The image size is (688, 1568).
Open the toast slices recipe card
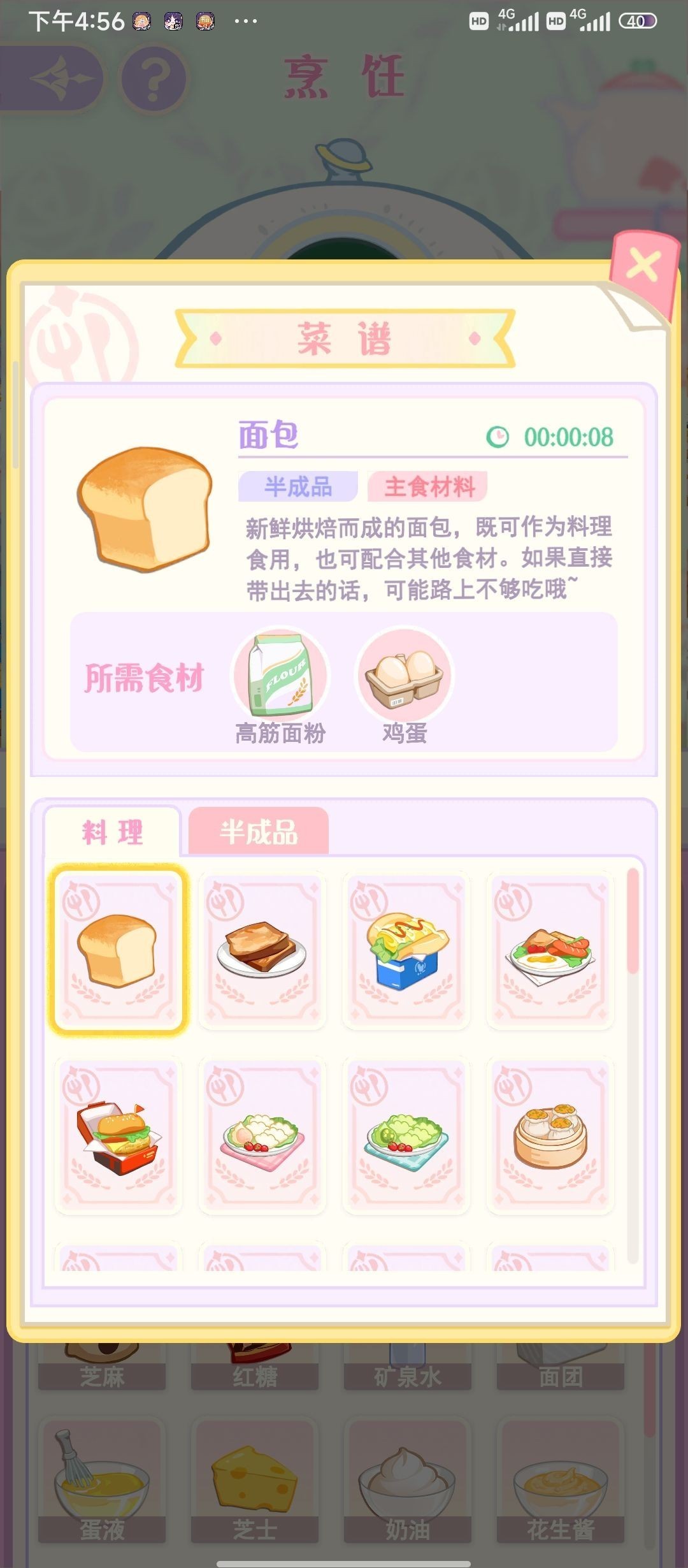[262, 950]
